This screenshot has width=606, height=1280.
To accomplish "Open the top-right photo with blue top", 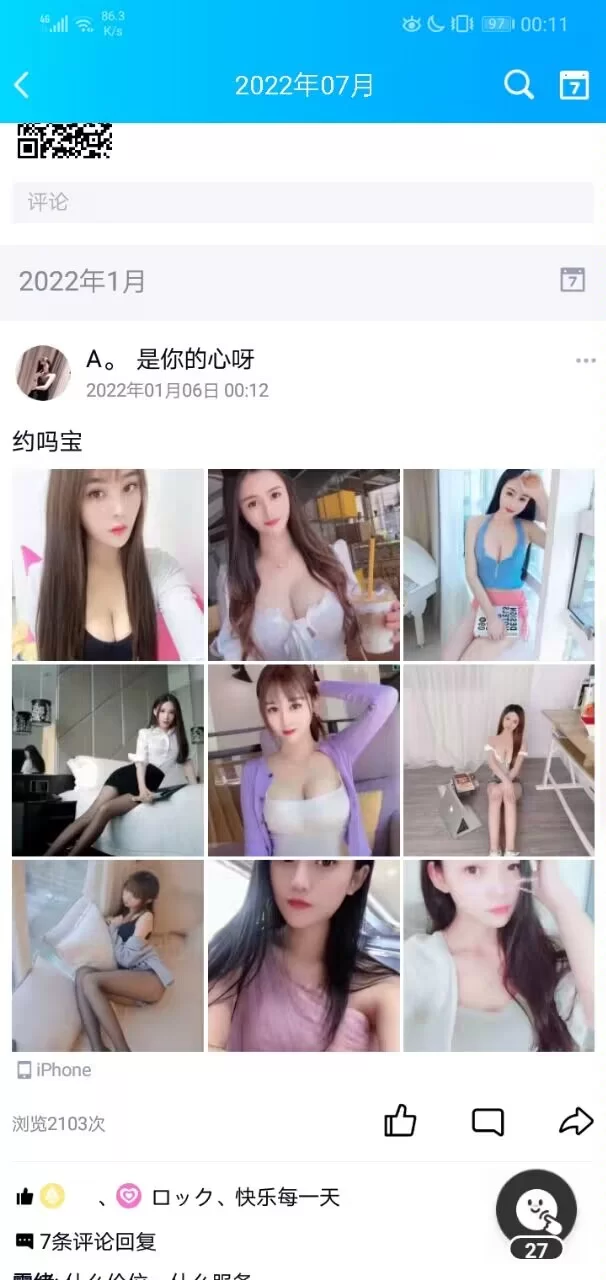I will (x=498, y=565).
